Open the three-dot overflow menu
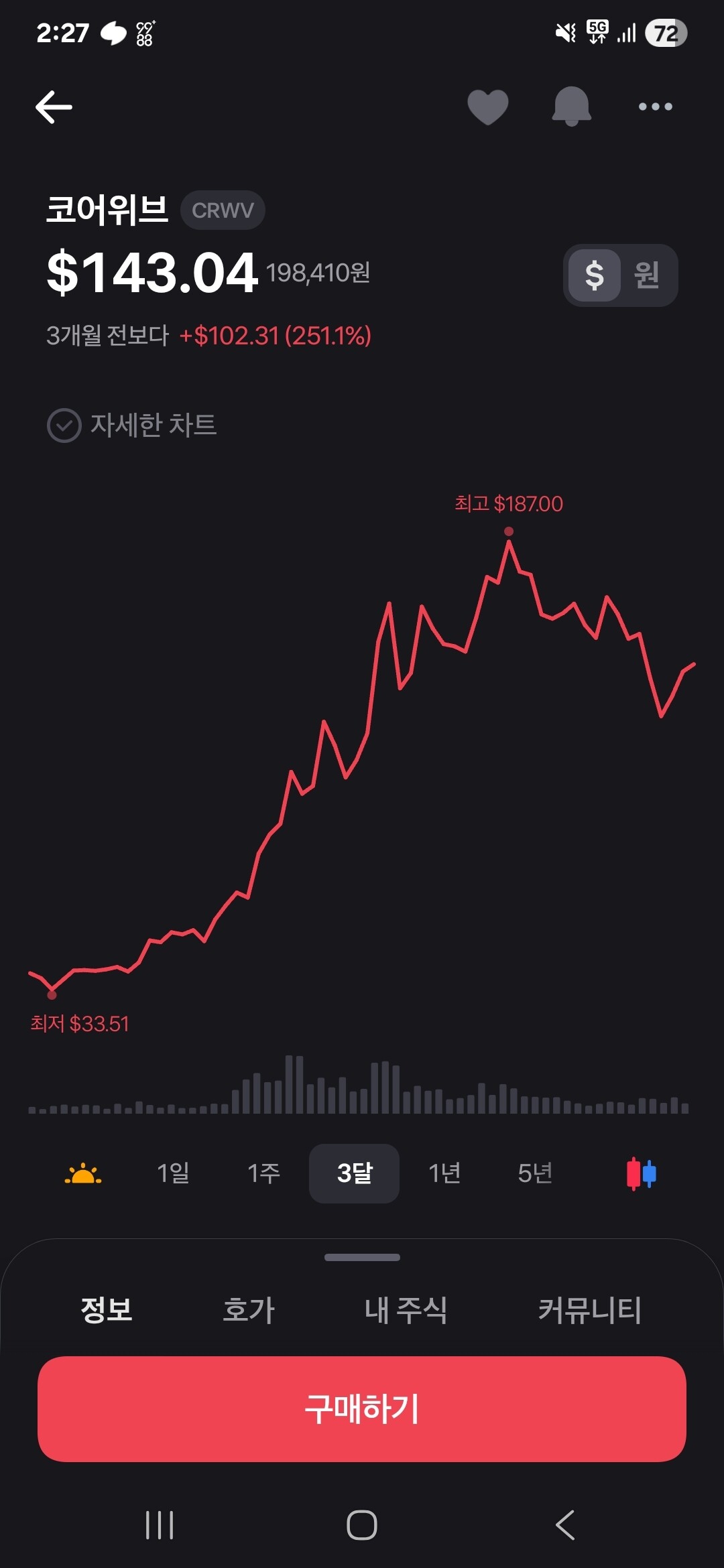The image size is (724, 1568). pyautogui.click(x=655, y=107)
